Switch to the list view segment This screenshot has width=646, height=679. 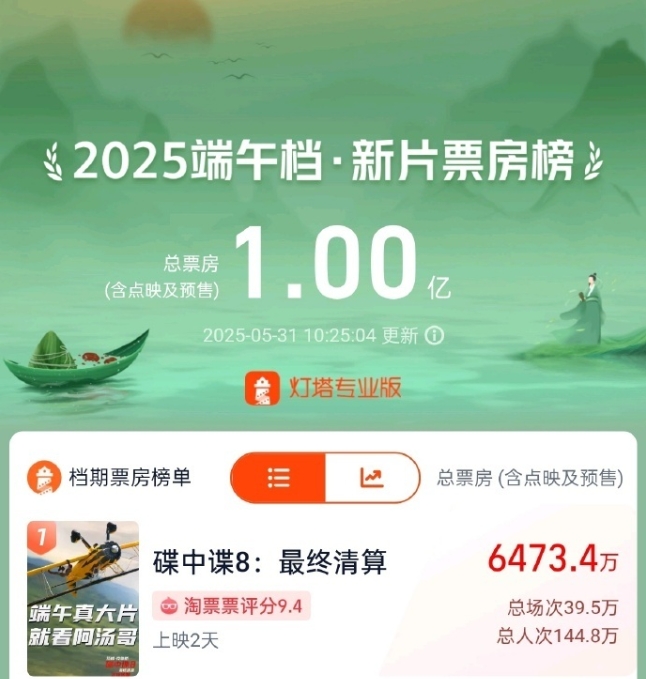click(x=278, y=478)
